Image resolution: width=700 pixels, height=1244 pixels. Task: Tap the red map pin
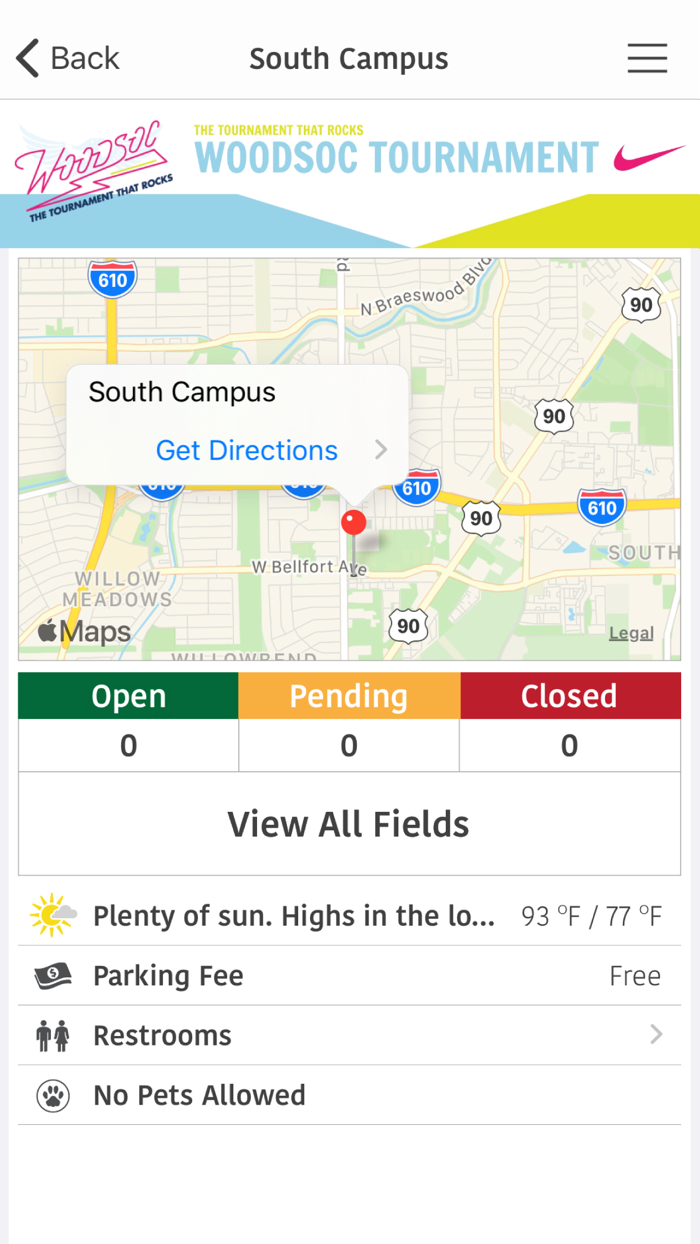[x=354, y=523]
